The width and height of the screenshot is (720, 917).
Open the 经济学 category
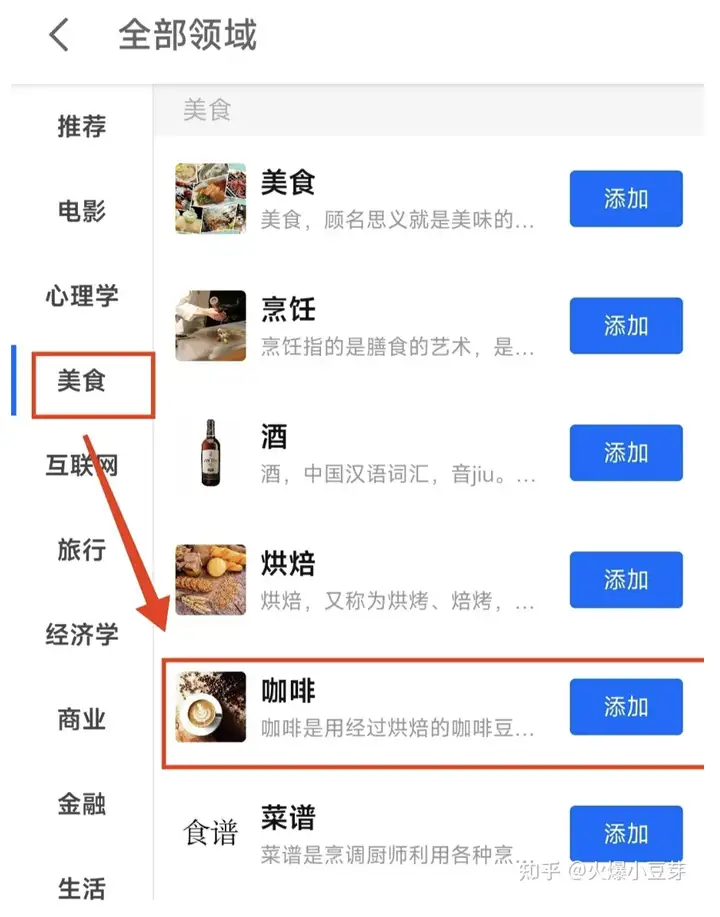click(81, 634)
